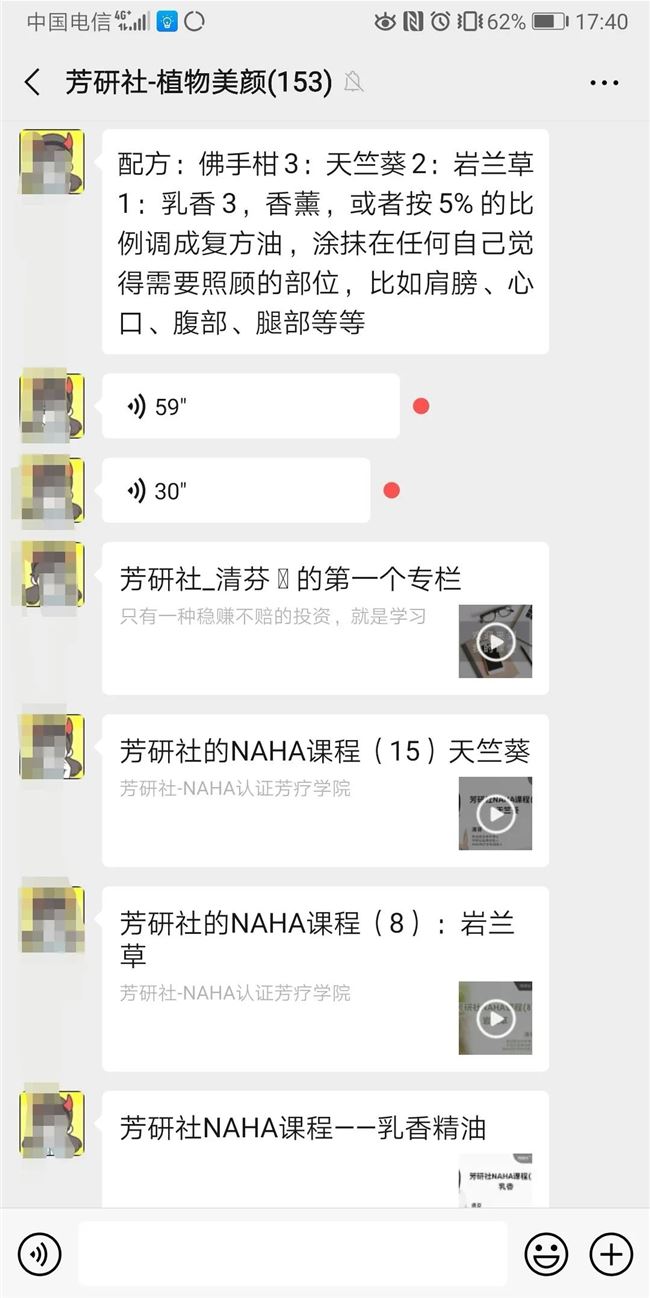Open the 芳研社_清芬 first column card
Screen dimensions: 650x1298
tap(325, 618)
